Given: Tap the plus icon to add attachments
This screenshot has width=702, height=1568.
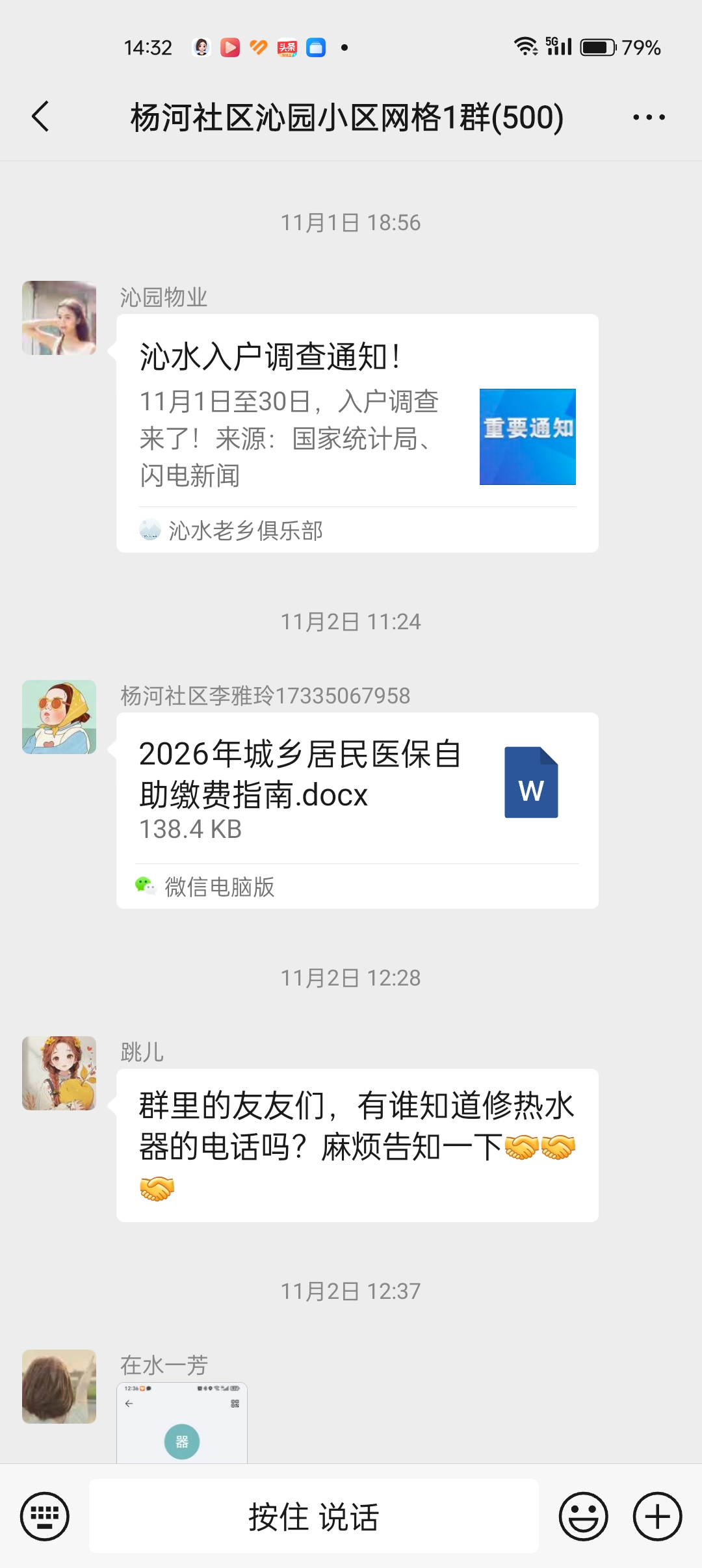Looking at the screenshot, I should [657, 1517].
